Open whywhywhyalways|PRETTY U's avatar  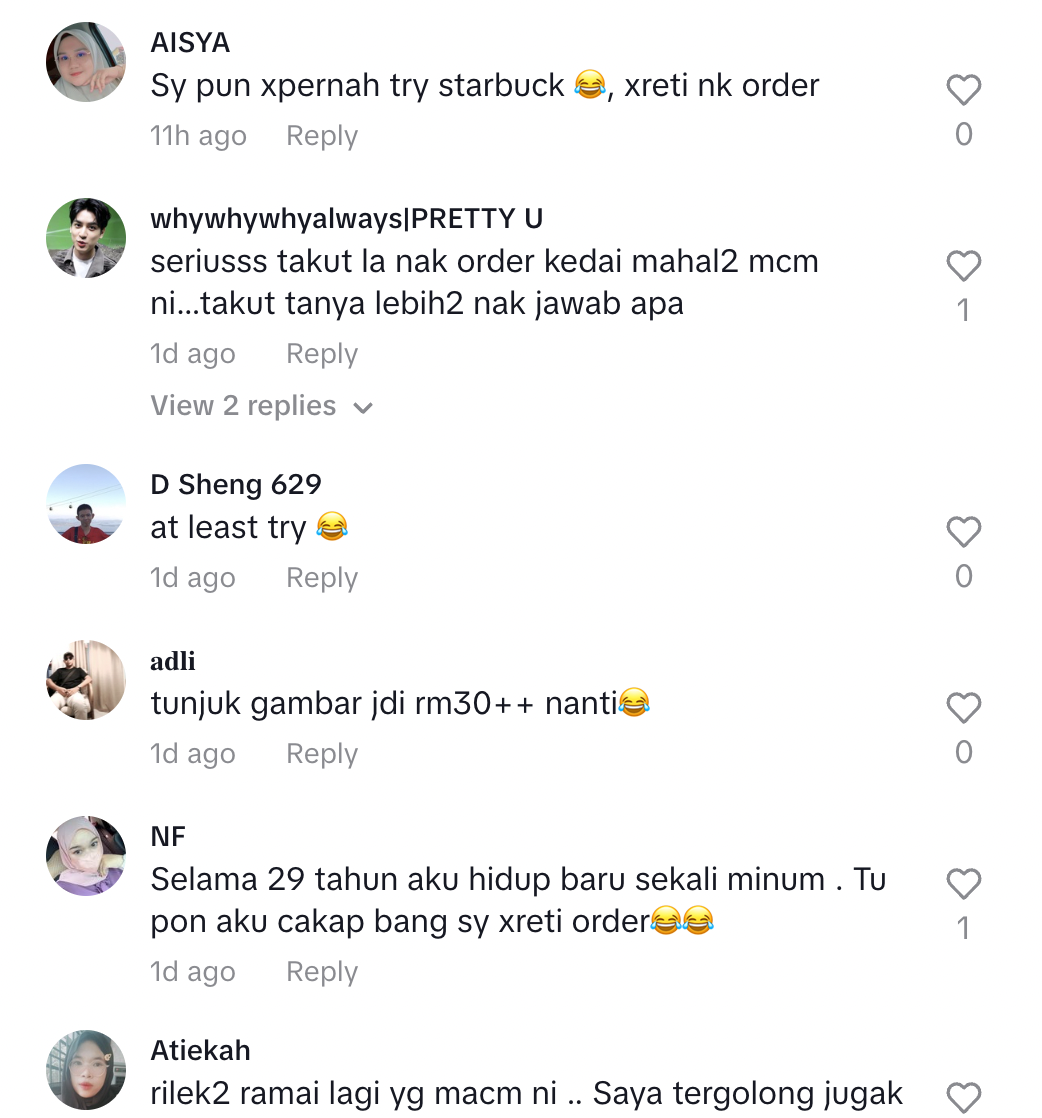(x=86, y=238)
